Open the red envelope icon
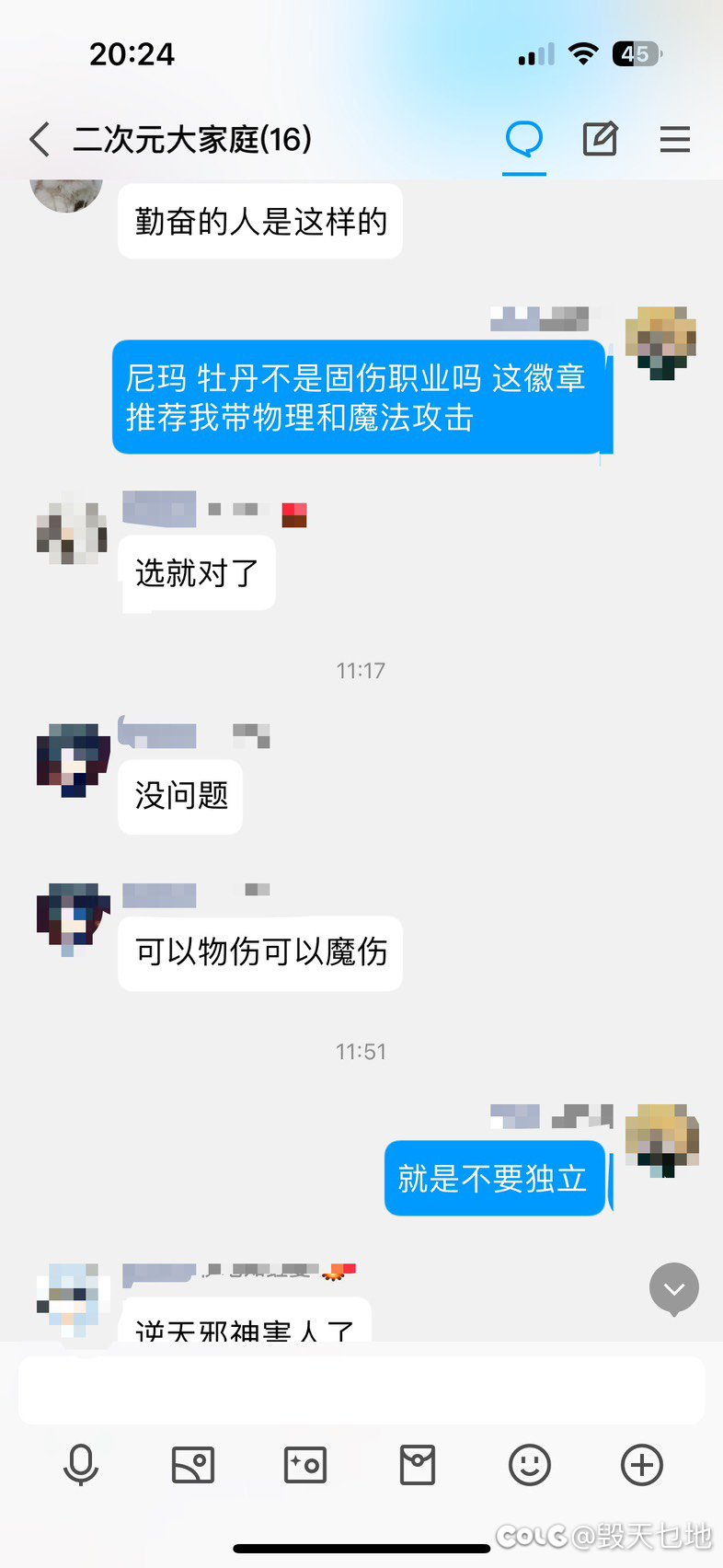Screen dimensions: 723x1568 click(418, 1464)
